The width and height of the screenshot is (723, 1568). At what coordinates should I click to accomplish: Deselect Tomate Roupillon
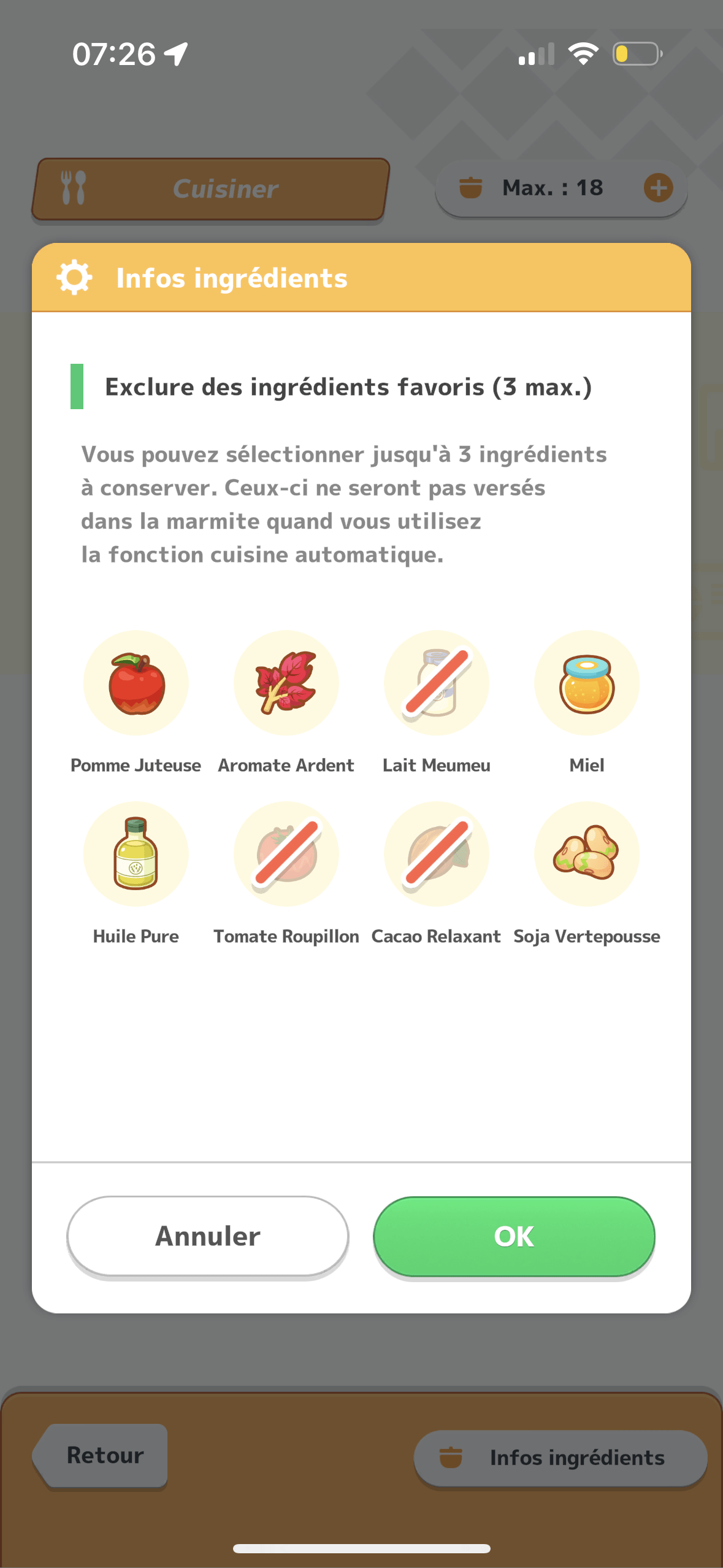[x=286, y=854]
